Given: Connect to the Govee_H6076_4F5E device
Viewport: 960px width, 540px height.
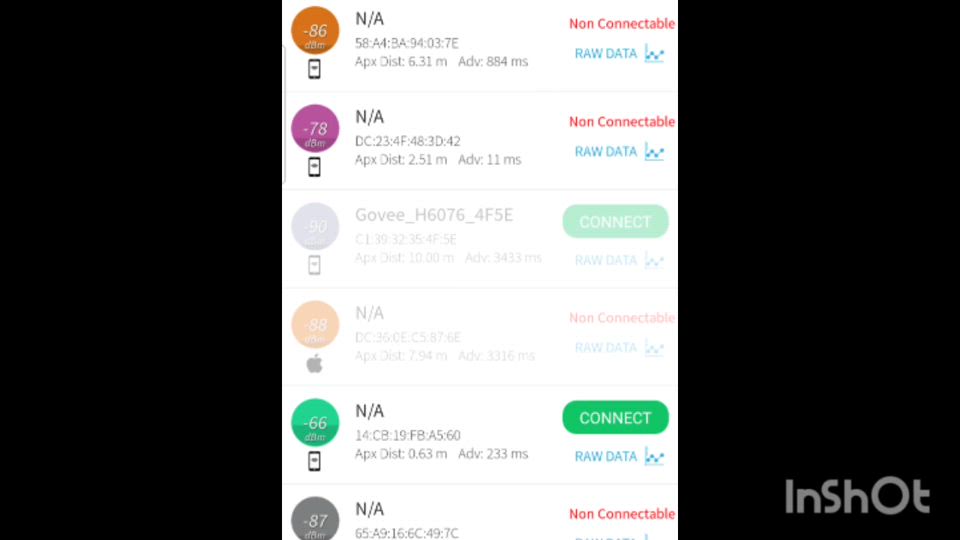Looking at the screenshot, I should click(x=615, y=222).
